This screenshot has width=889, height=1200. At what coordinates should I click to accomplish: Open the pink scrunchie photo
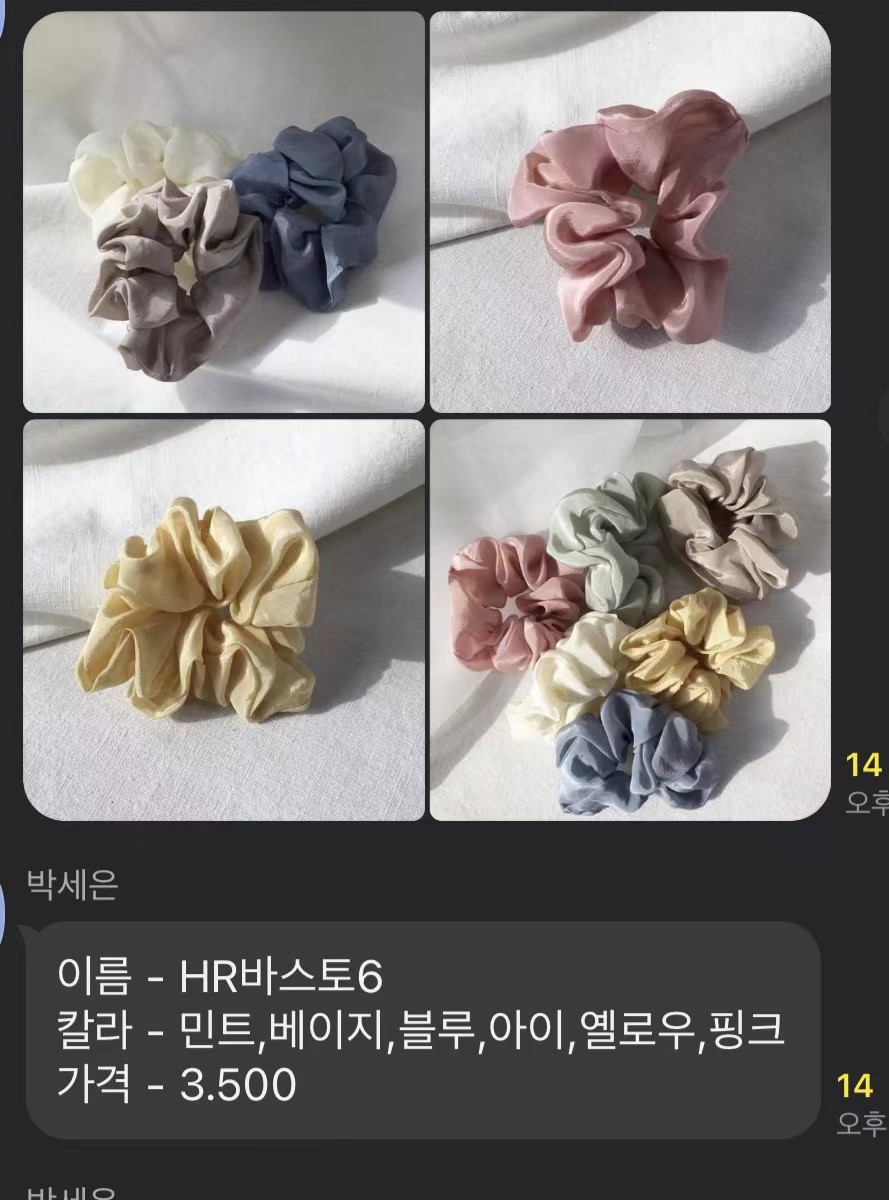[630, 212]
